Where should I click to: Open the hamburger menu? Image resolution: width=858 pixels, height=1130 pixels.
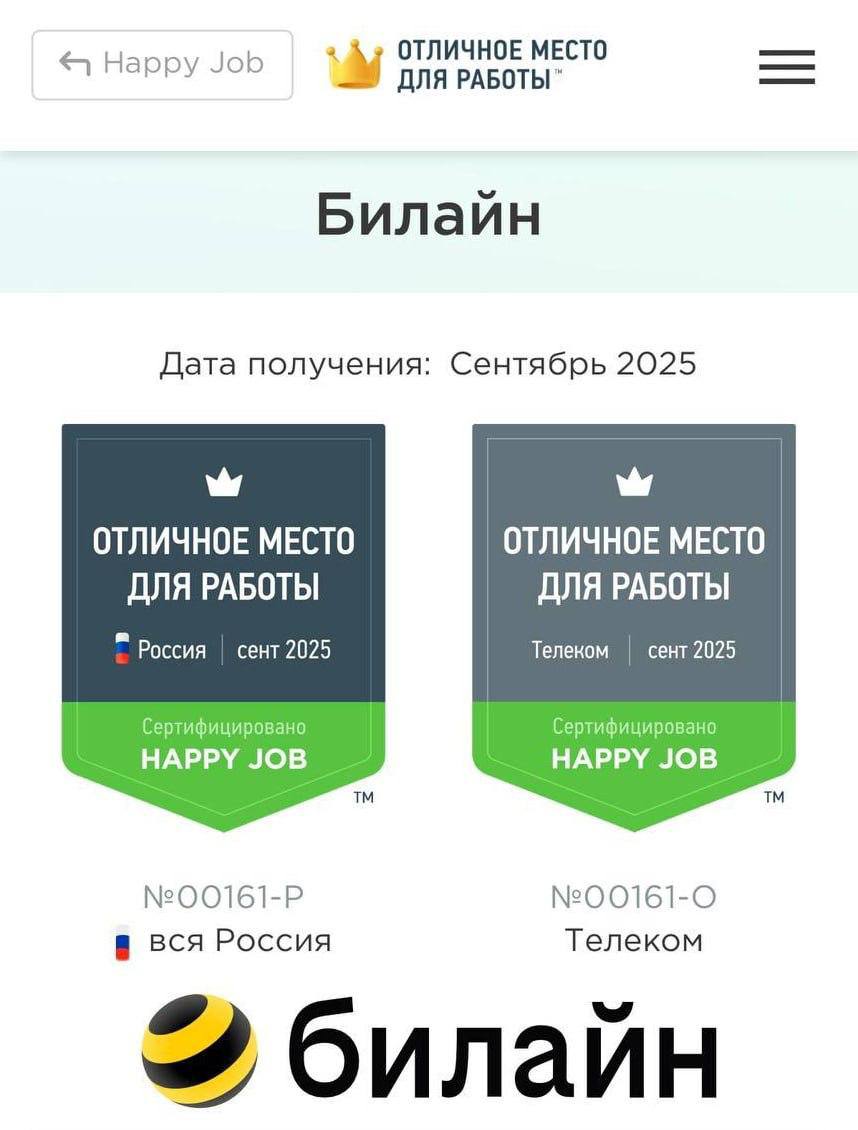pyautogui.click(x=786, y=67)
